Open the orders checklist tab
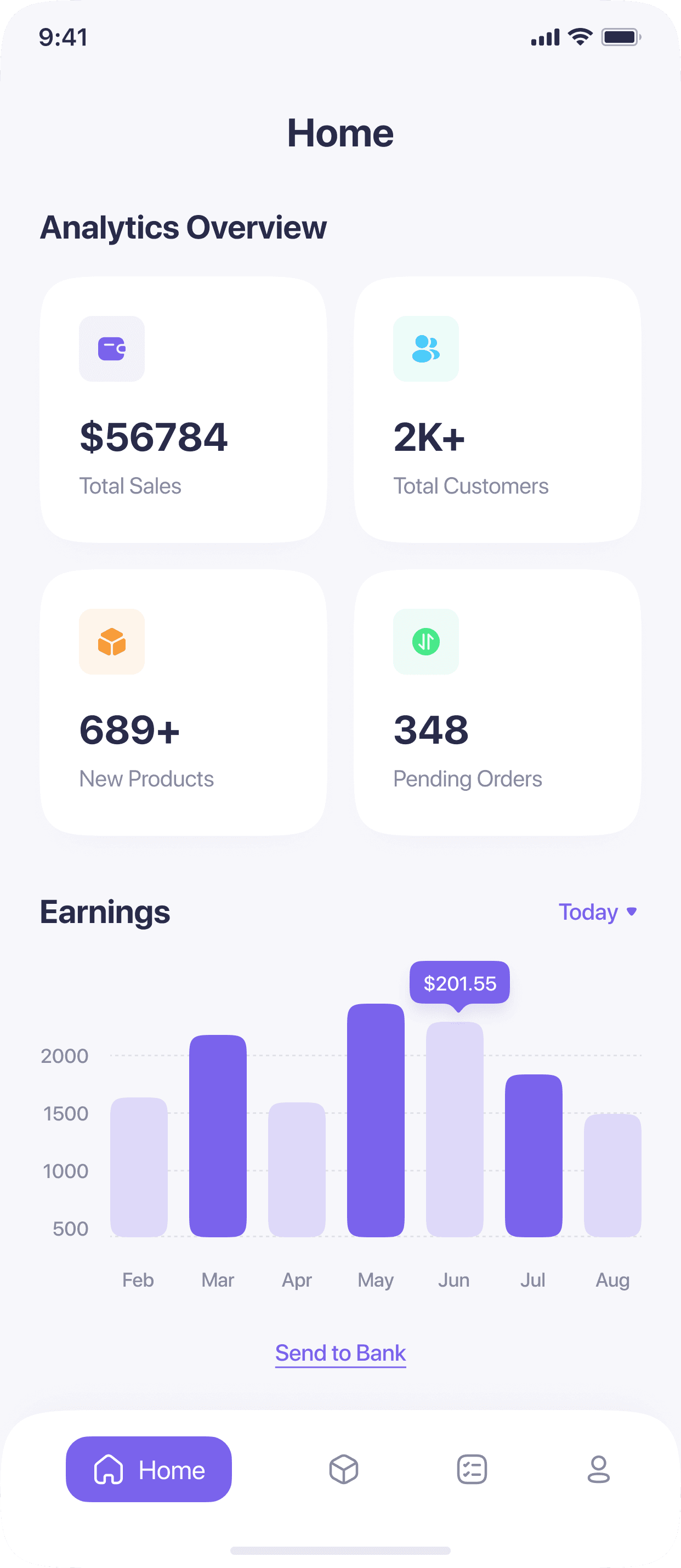The width and height of the screenshot is (681, 1568). [x=472, y=1469]
